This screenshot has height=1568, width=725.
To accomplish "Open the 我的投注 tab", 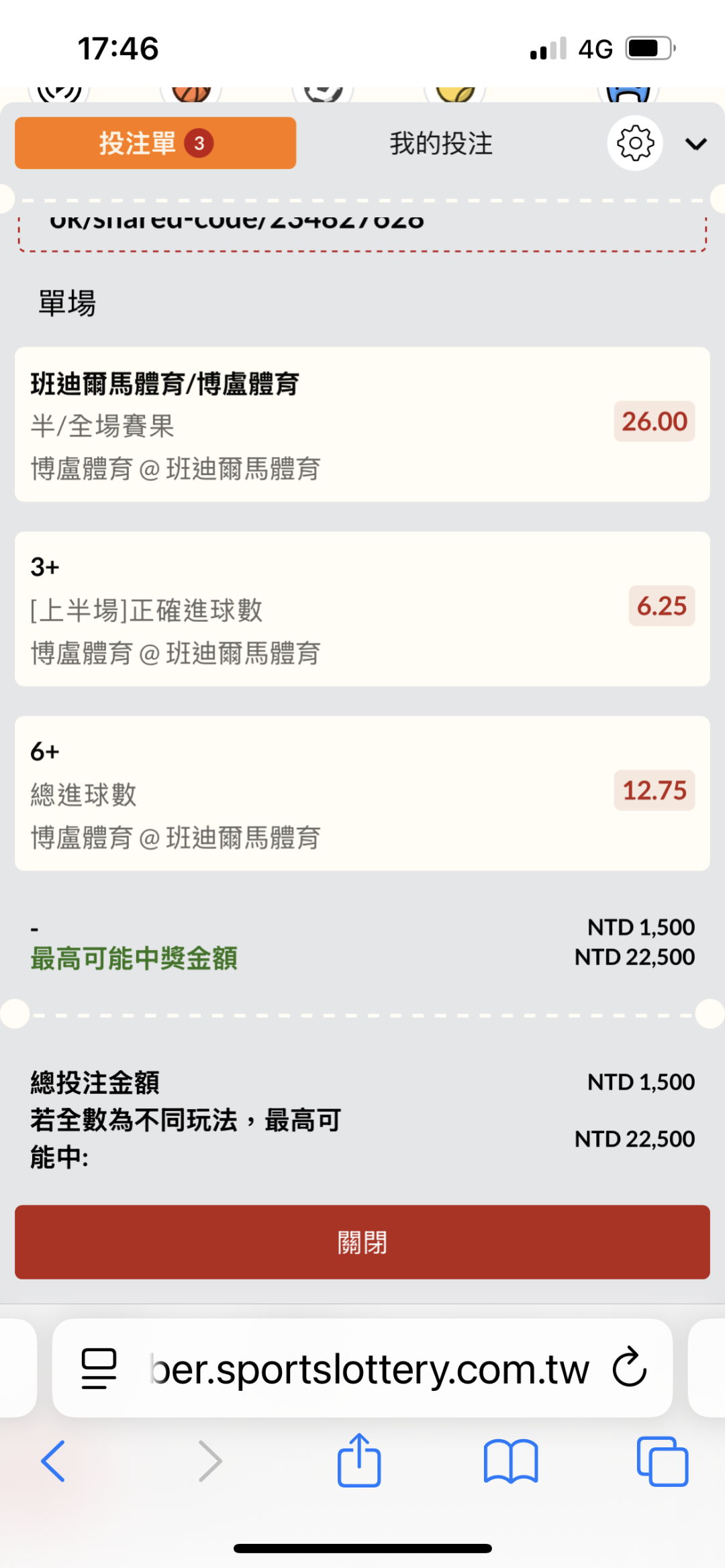I will (441, 144).
